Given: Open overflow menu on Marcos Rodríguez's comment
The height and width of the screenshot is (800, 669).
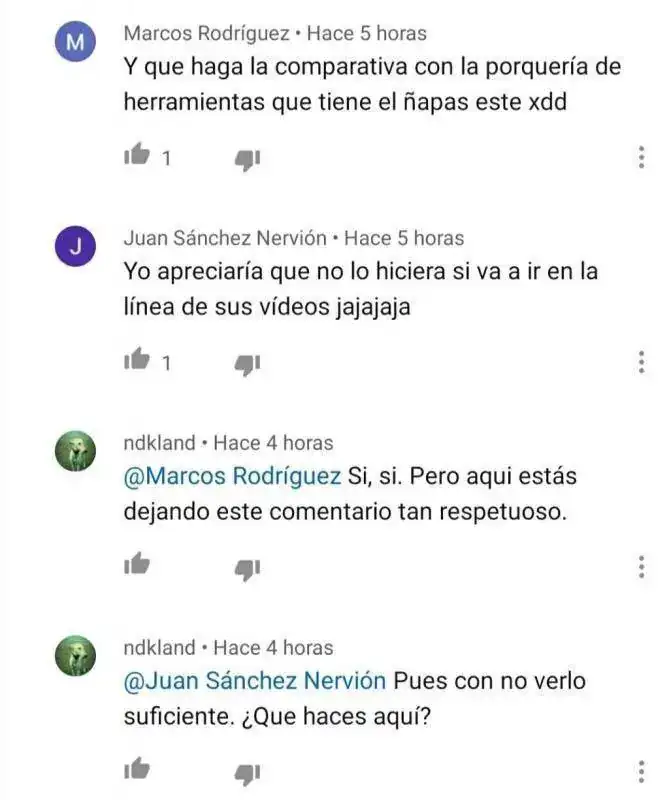Looking at the screenshot, I should (640, 158).
